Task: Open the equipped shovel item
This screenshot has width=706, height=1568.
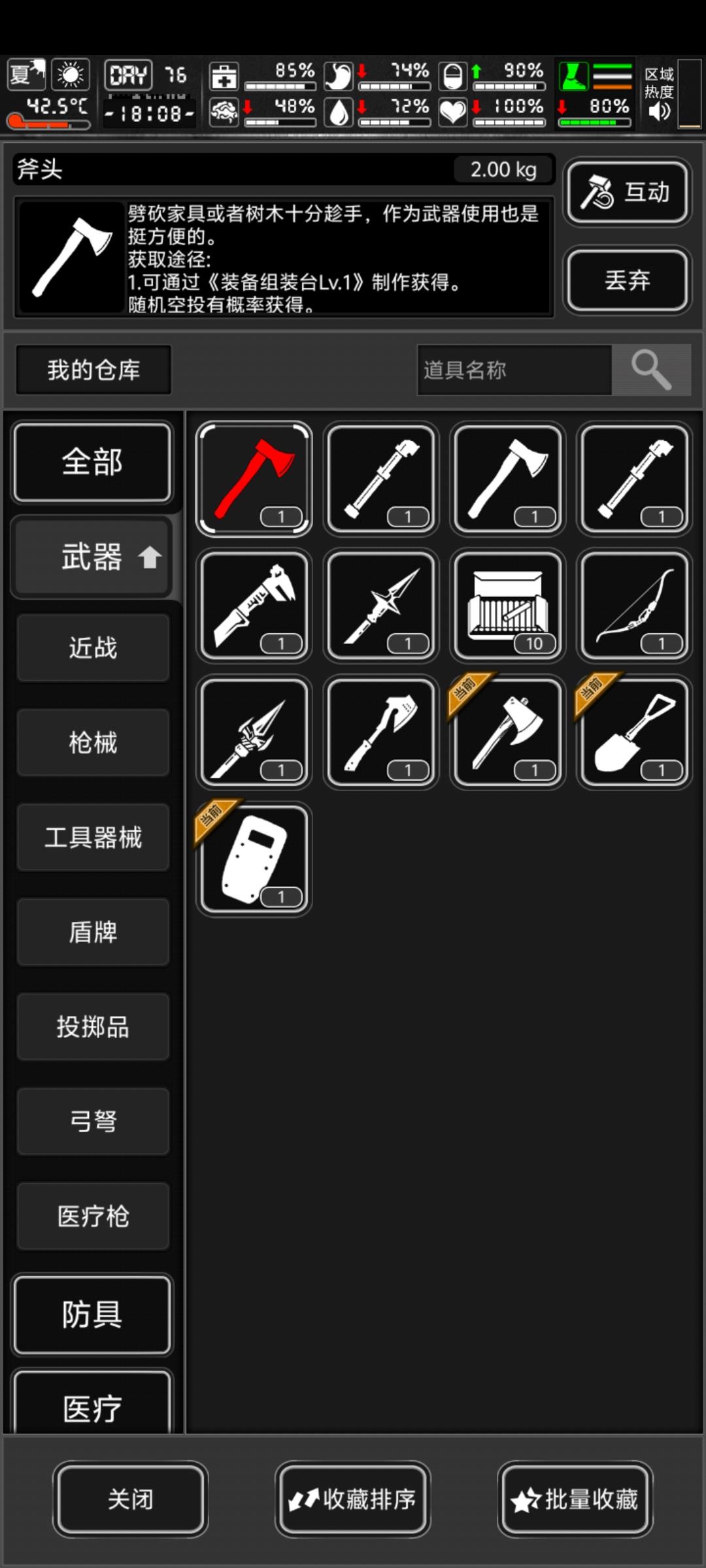Action: (633, 732)
